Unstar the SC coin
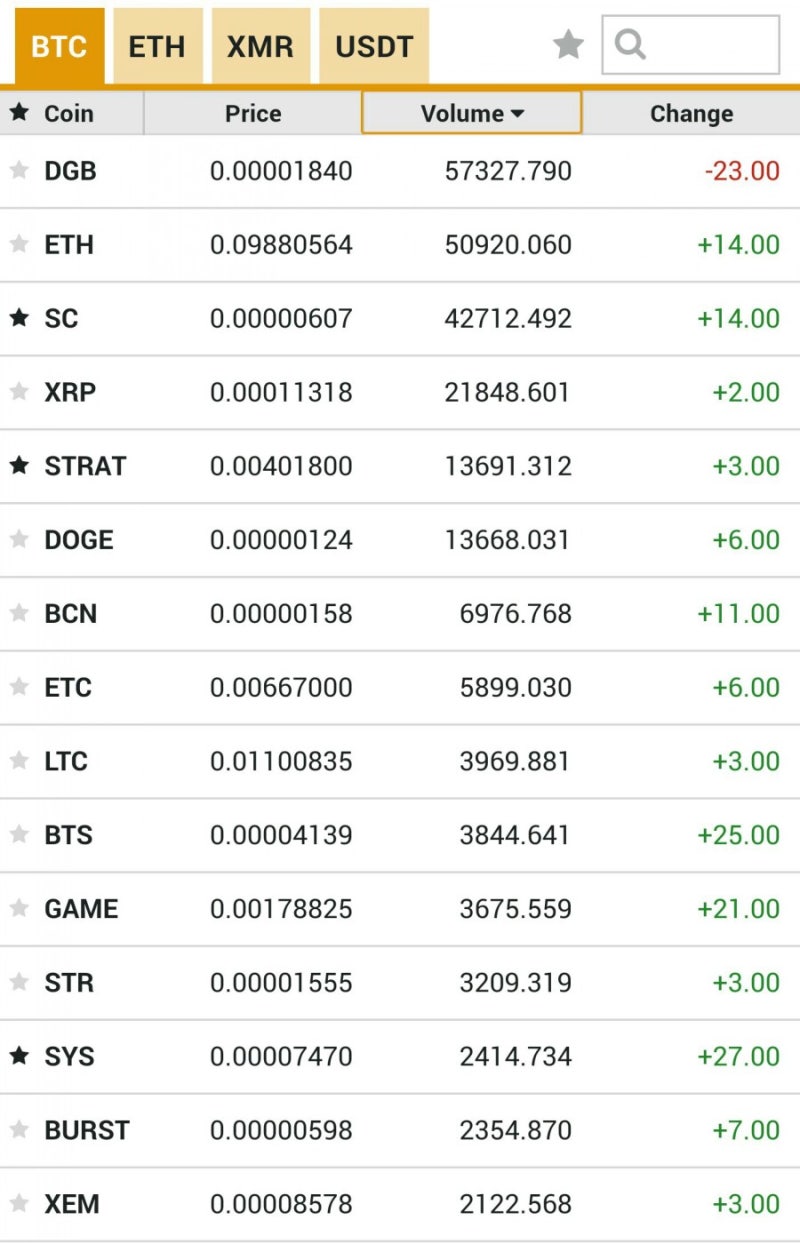 [19, 318]
